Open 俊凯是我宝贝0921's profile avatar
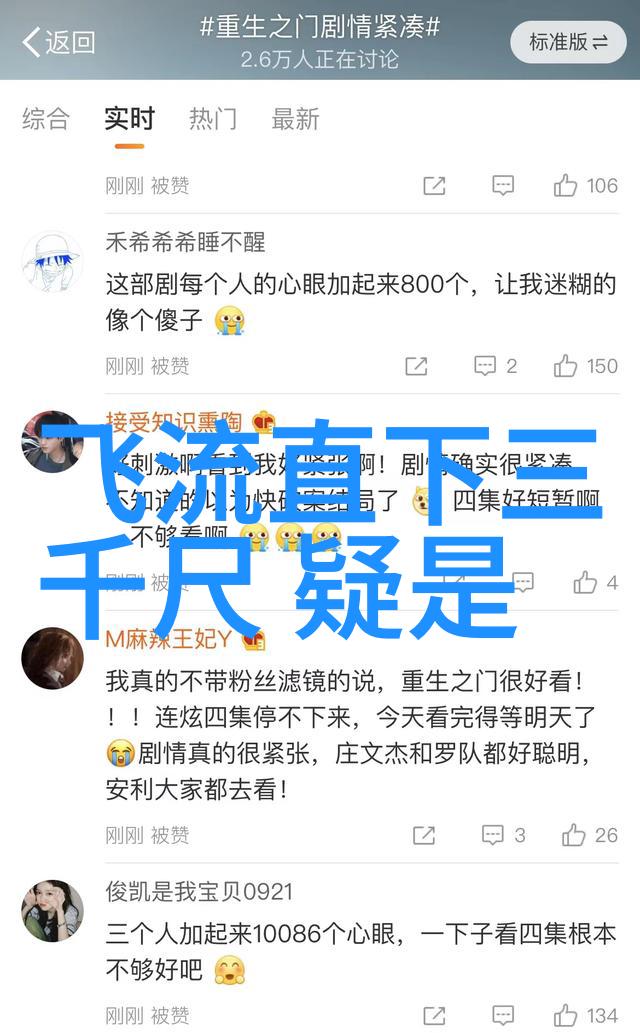The image size is (640, 1033). pyautogui.click(x=52, y=910)
